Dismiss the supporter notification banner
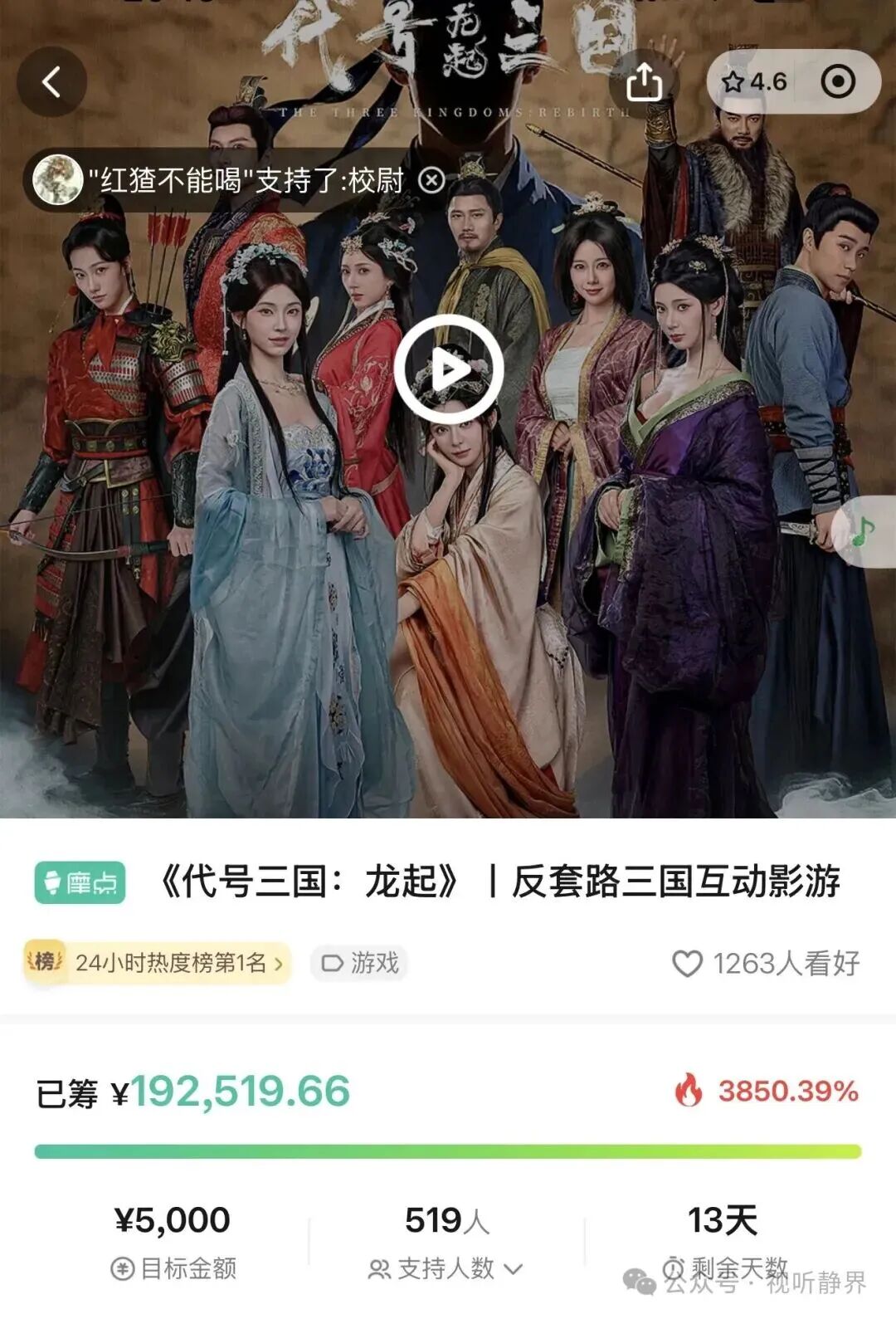Screen dimensions: 896x1319 click(x=431, y=180)
